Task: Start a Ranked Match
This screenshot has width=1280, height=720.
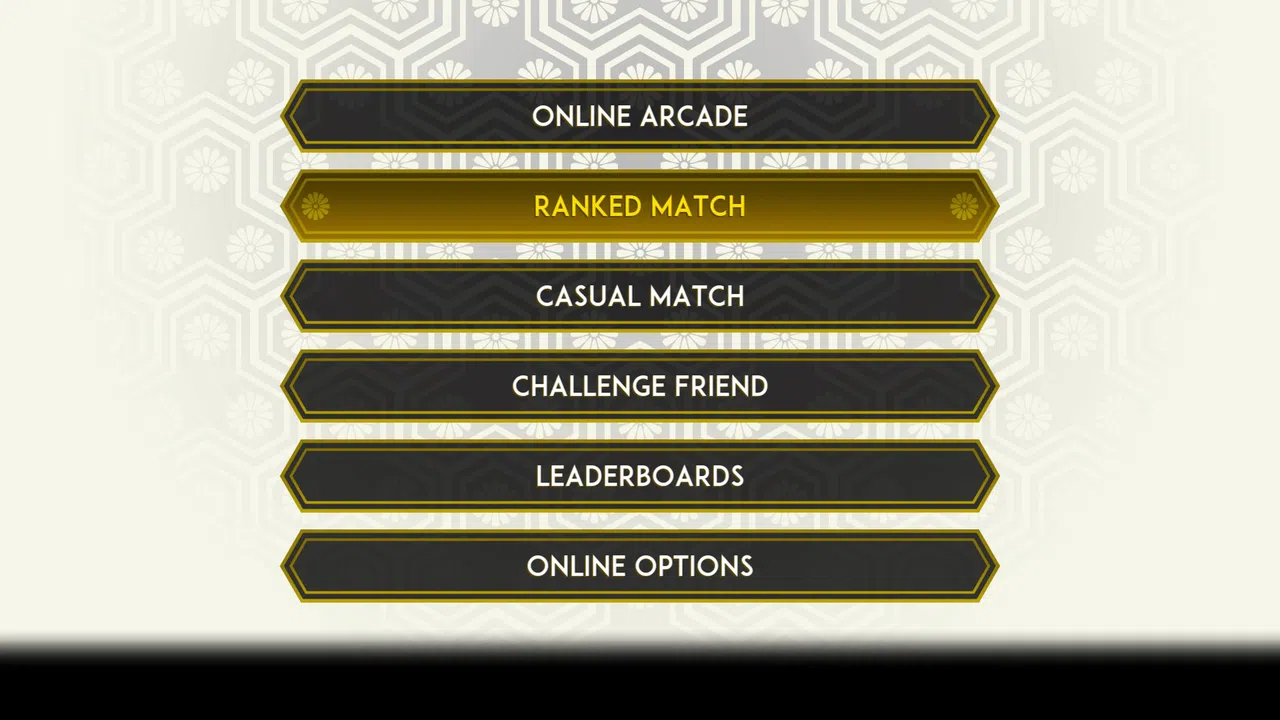Action: pyautogui.click(x=640, y=206)
